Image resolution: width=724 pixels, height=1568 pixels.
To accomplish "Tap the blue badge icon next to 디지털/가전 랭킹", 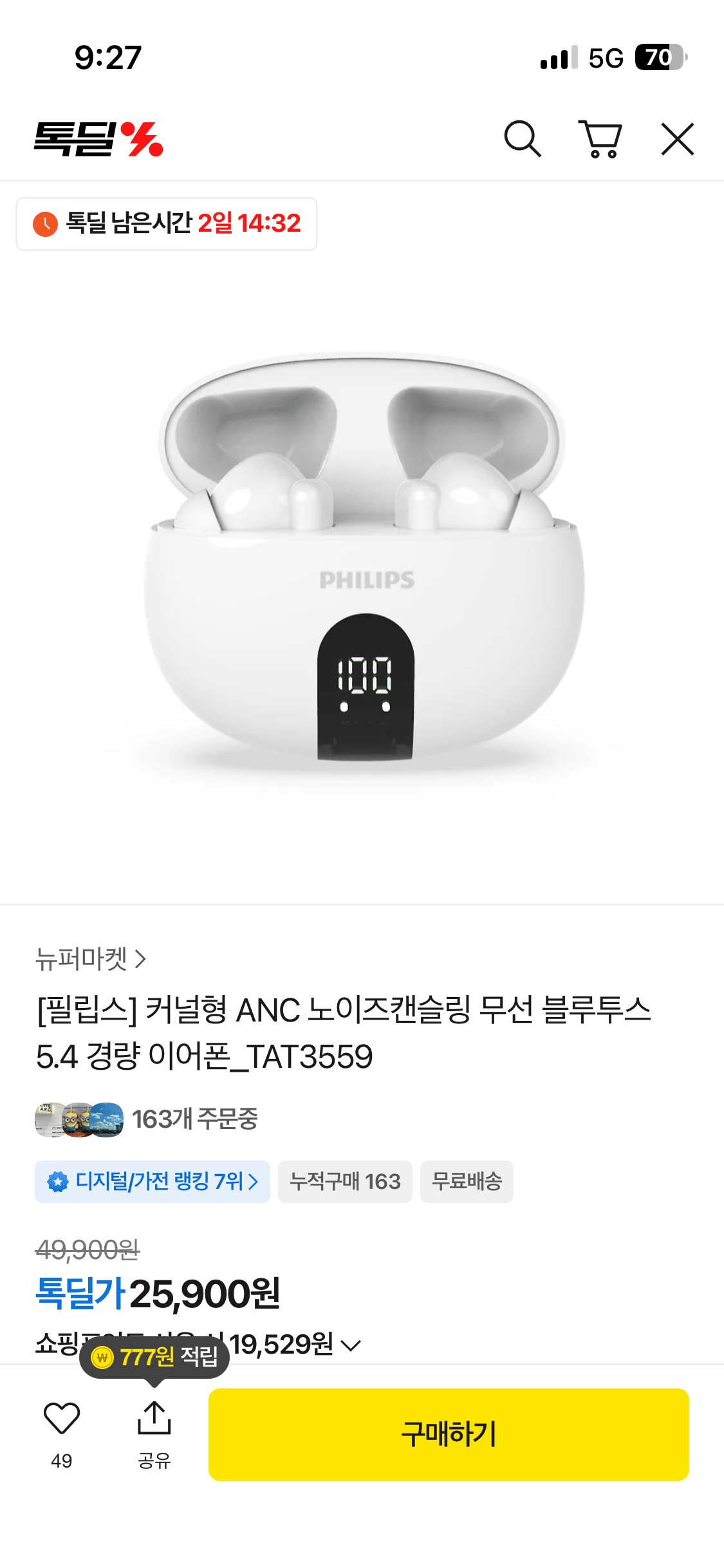I will pos(59,1181).
